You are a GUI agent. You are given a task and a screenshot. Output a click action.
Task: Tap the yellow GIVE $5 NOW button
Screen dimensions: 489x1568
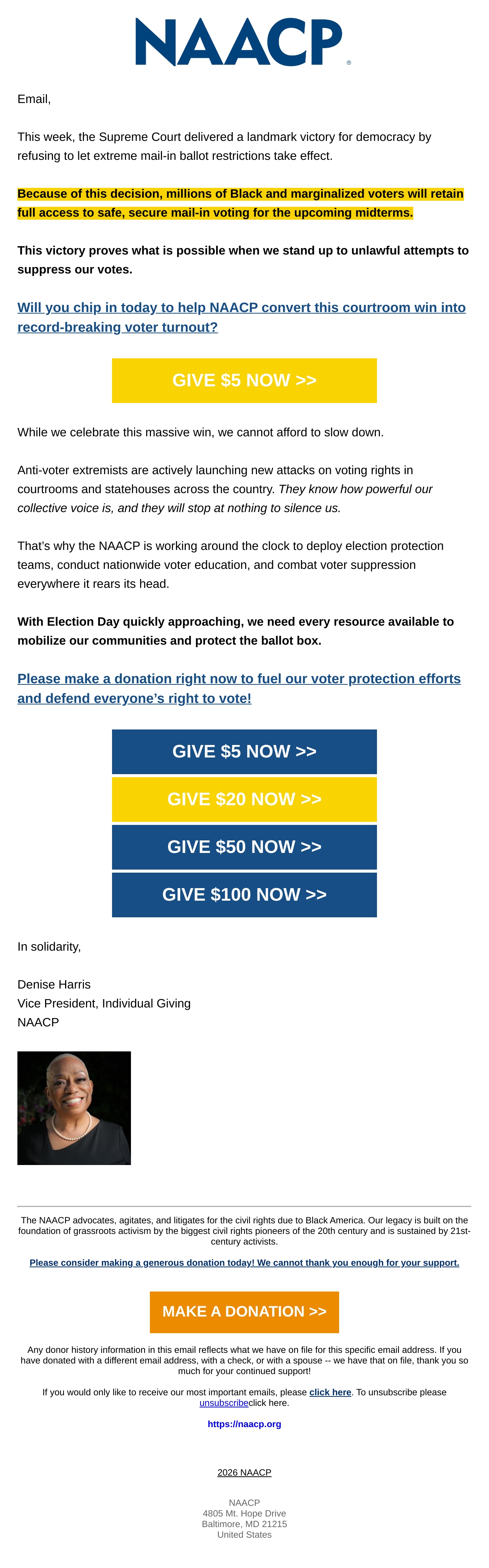[244, 380]
